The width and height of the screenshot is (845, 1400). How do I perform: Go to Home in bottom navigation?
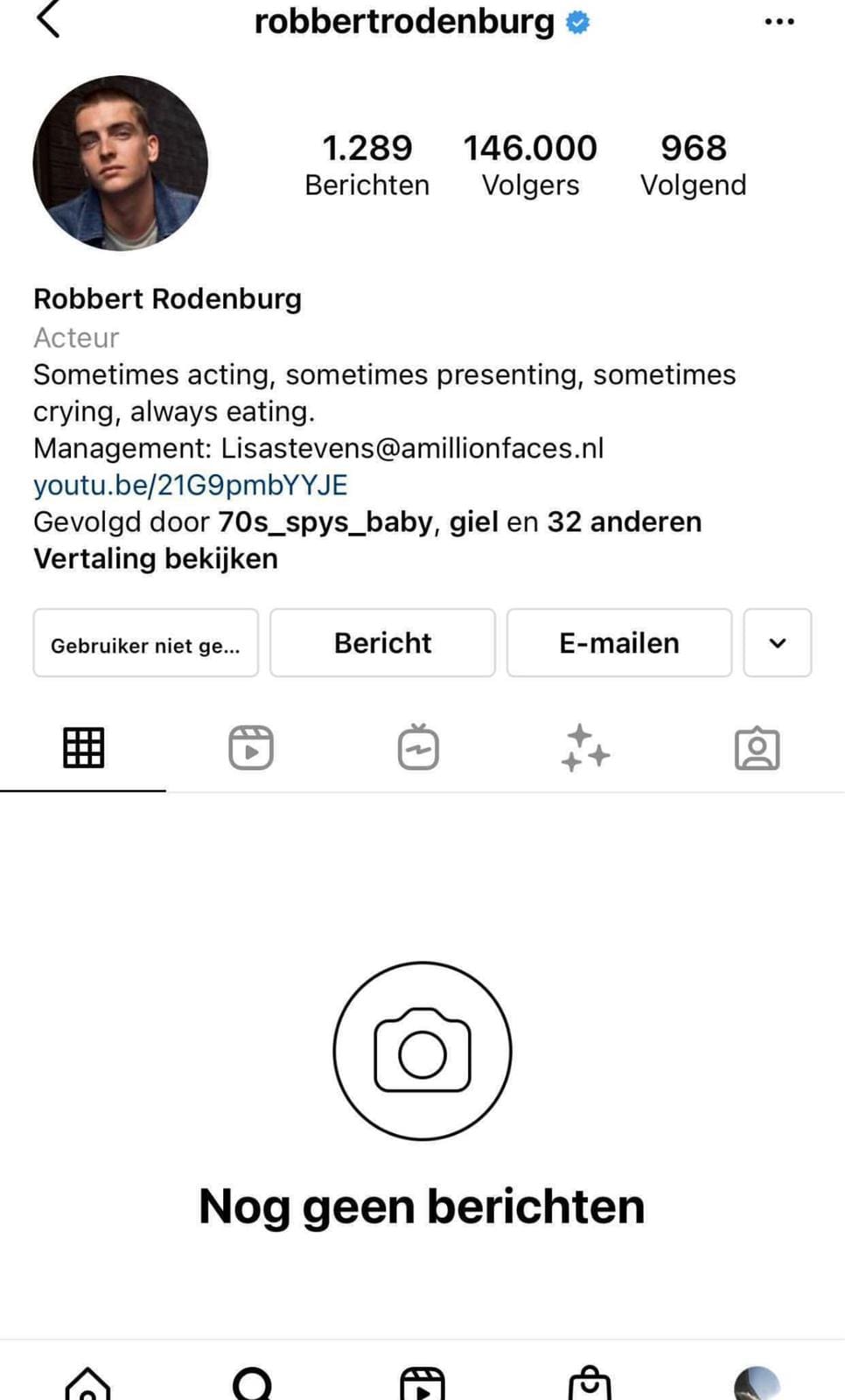pos(87,1383)
